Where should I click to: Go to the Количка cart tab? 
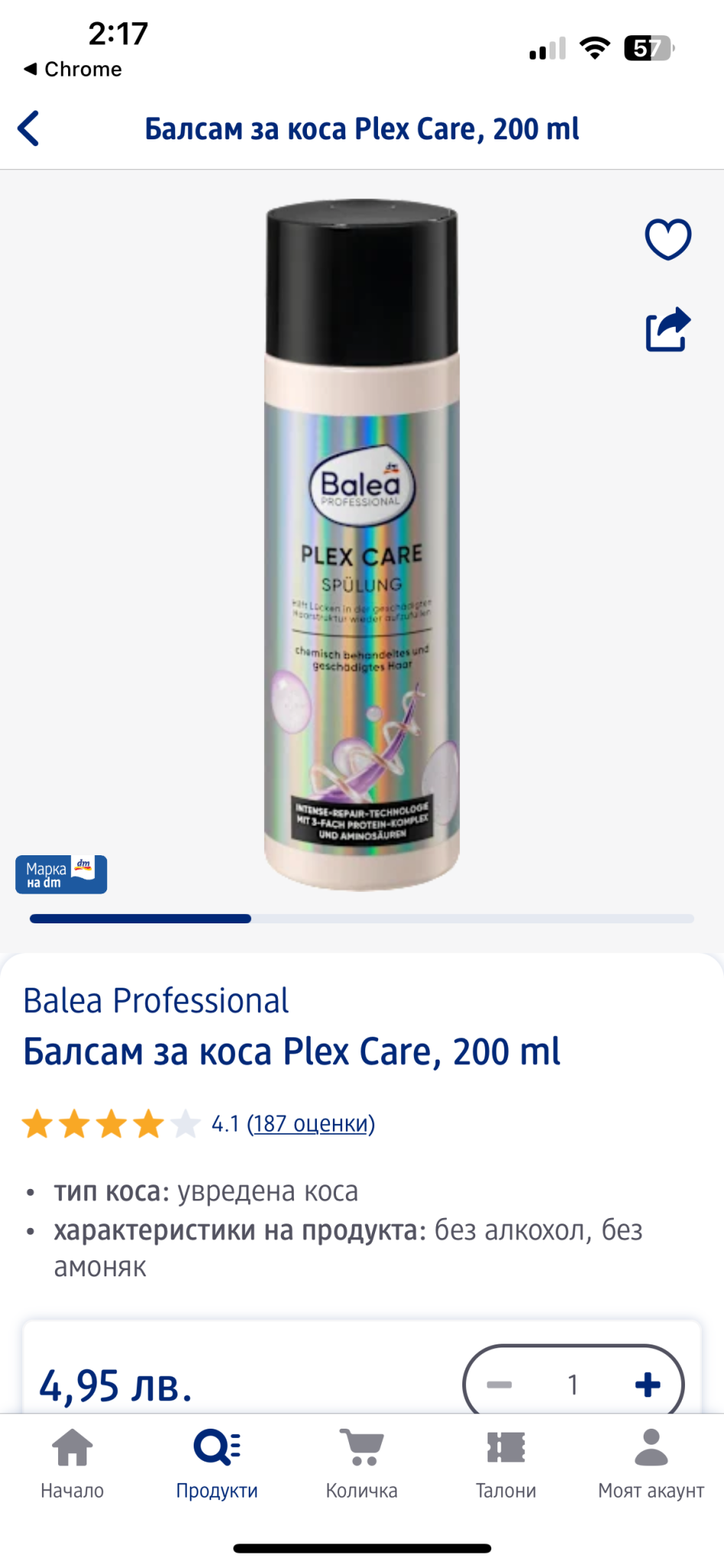point(361,1464)
